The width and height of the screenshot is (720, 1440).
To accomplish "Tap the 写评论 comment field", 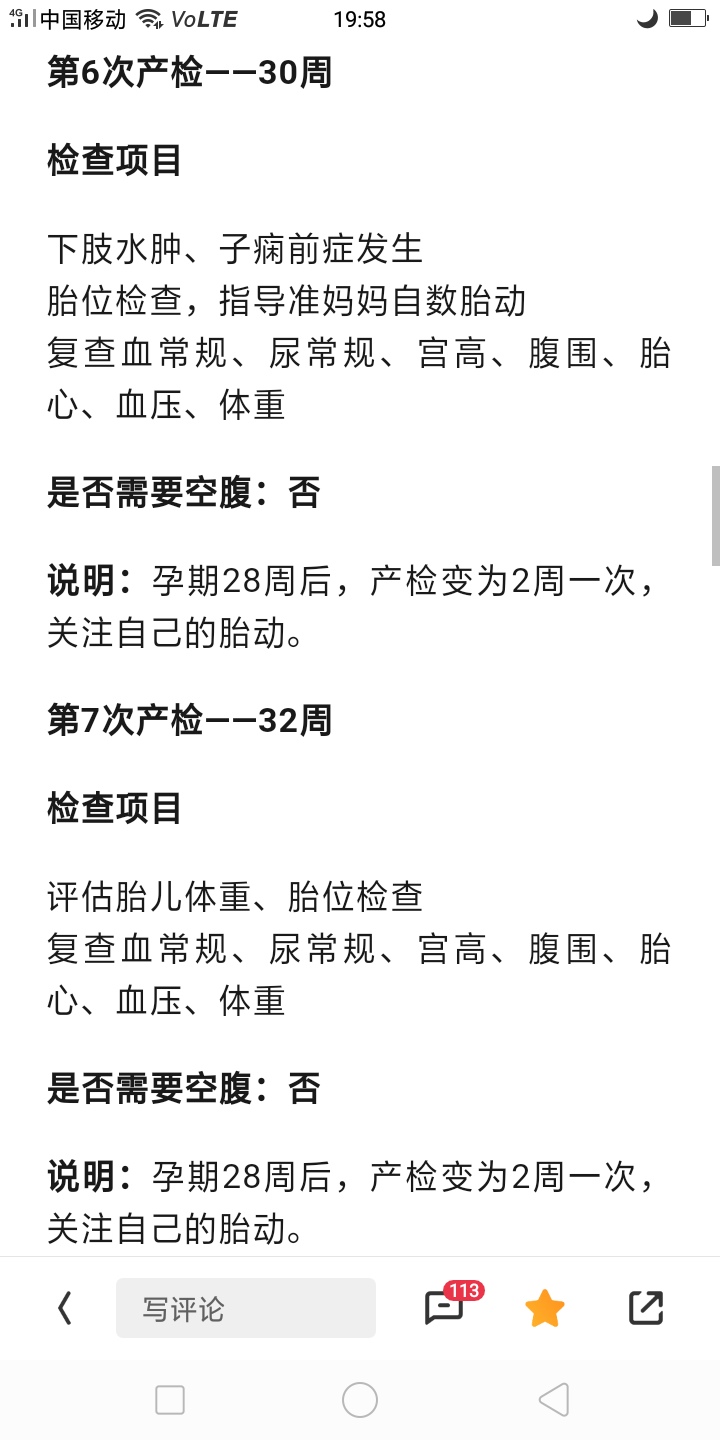I will pyautogui.click(x=246, y=1308).
